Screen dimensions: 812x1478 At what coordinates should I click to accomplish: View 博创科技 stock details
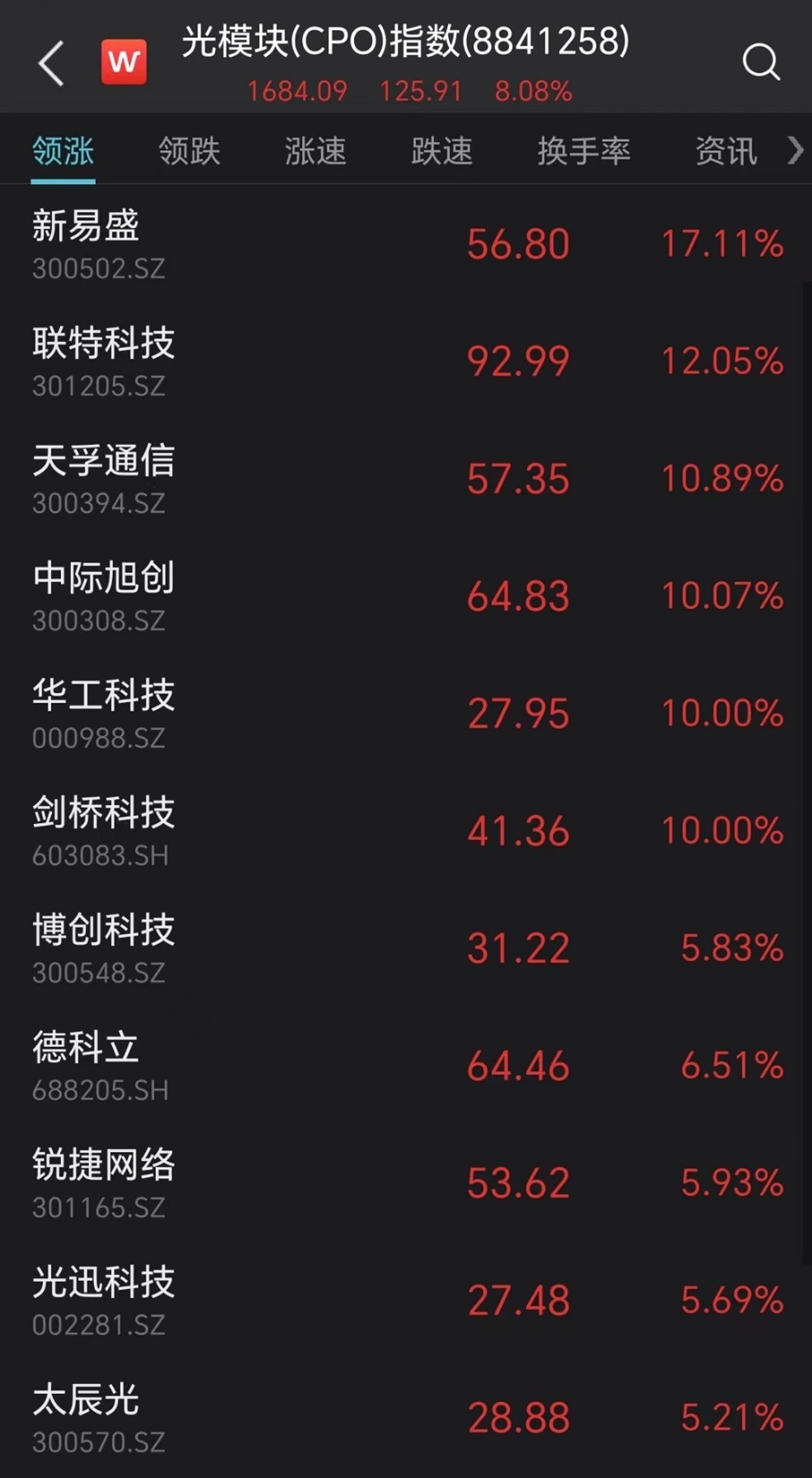pyautogui.click(x=406, y=948)
